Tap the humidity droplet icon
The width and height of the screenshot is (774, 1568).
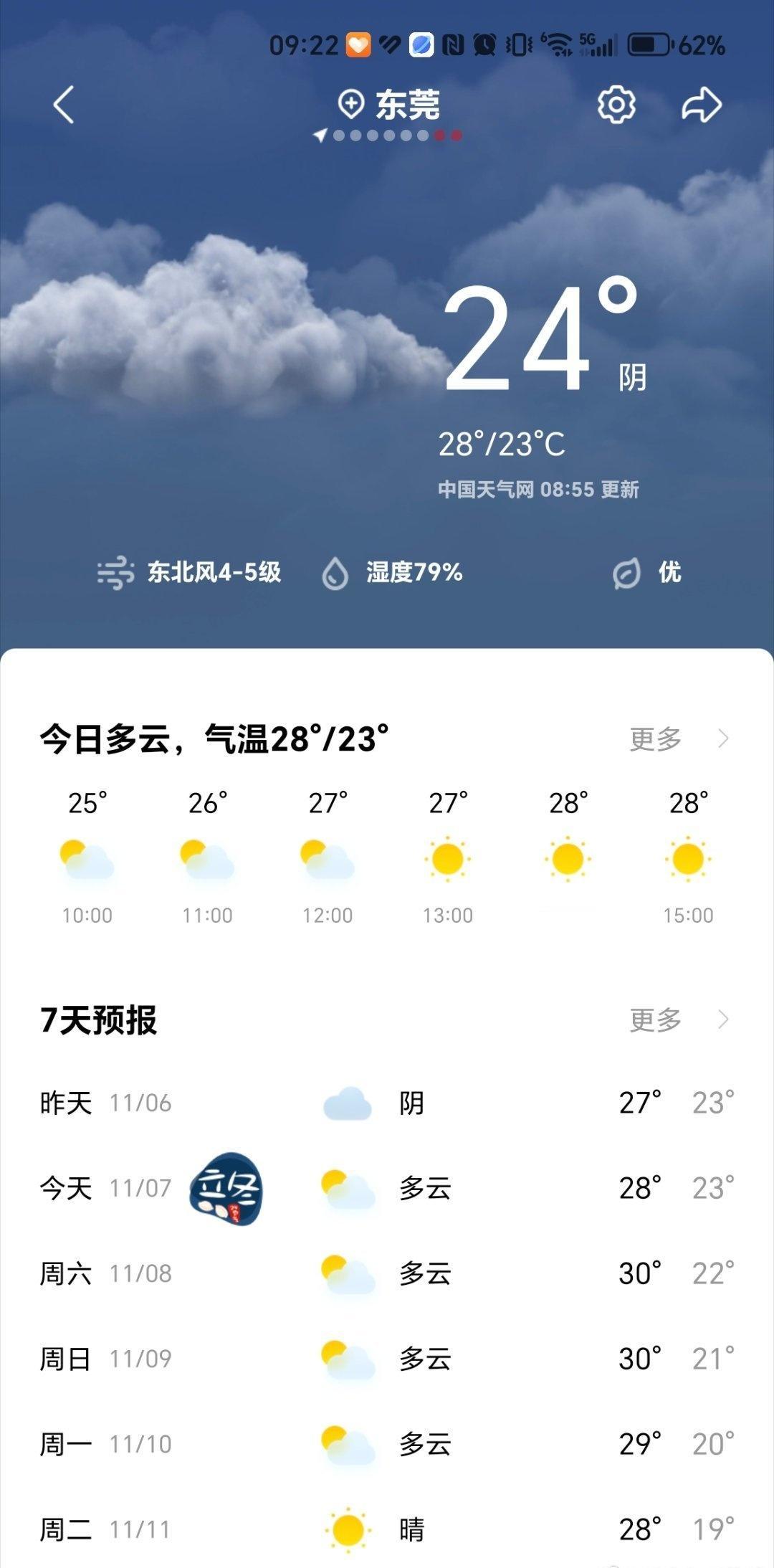click(x=335, y=572)
